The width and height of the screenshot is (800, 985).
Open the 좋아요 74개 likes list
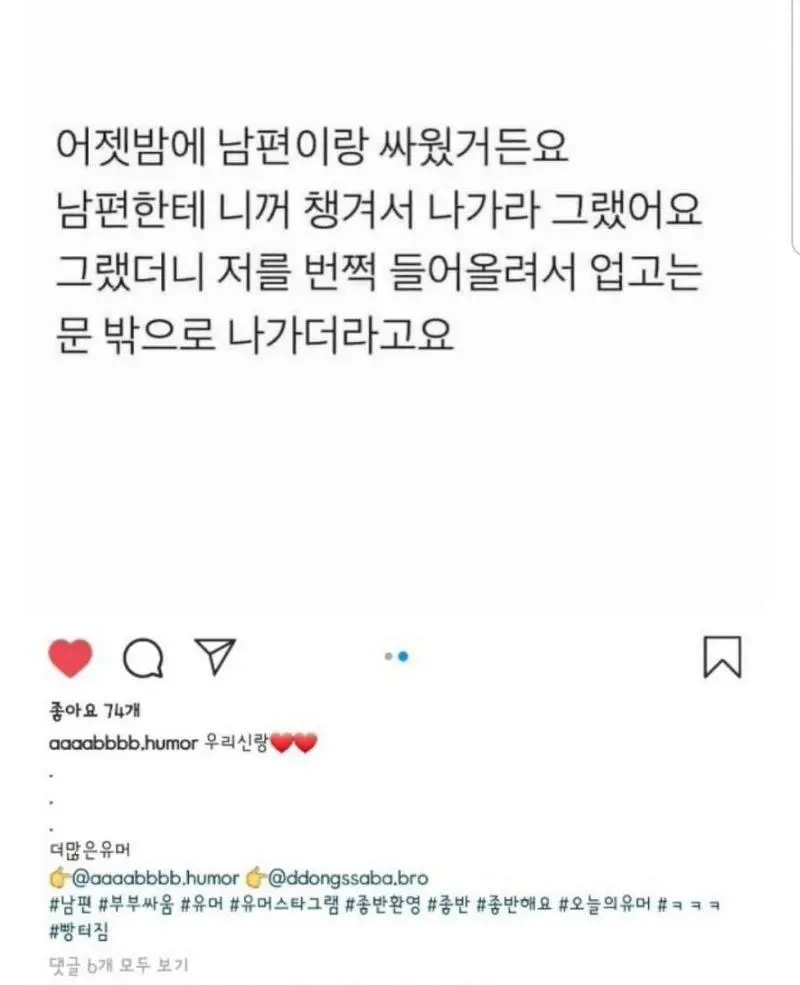point(93,712)
